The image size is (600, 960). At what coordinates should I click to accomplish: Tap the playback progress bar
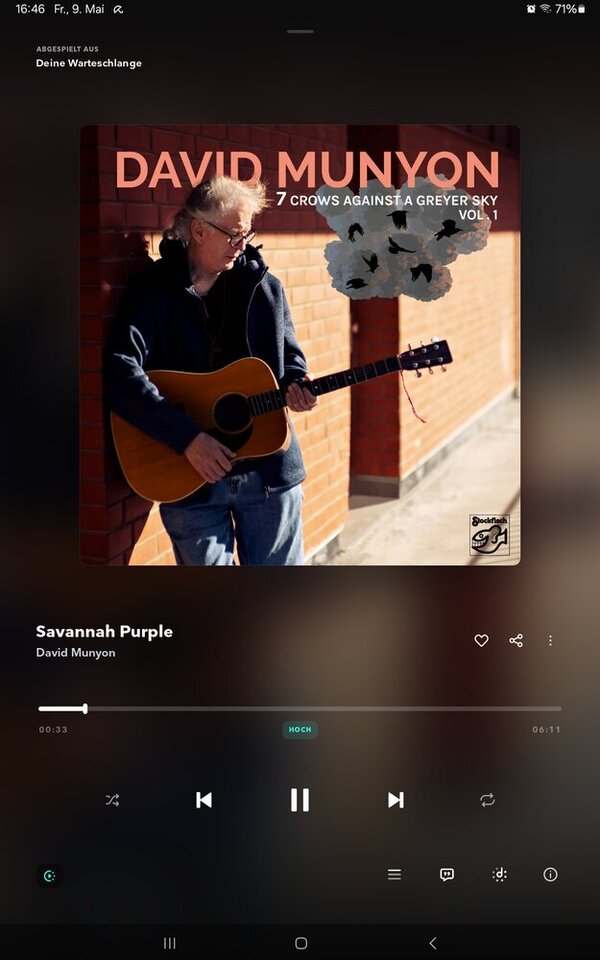[x=300, y=709]
